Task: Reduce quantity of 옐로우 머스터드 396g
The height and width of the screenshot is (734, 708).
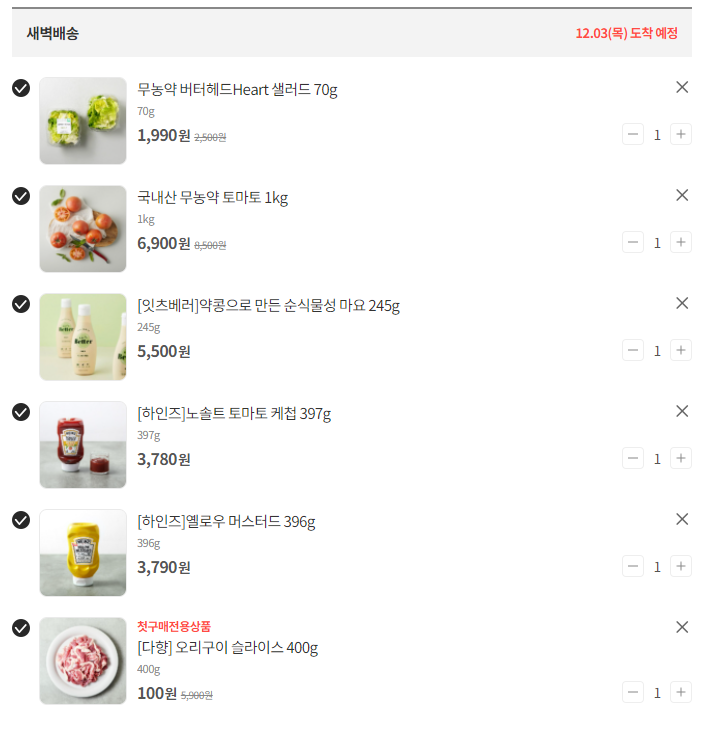Action: tap(633, 566)
